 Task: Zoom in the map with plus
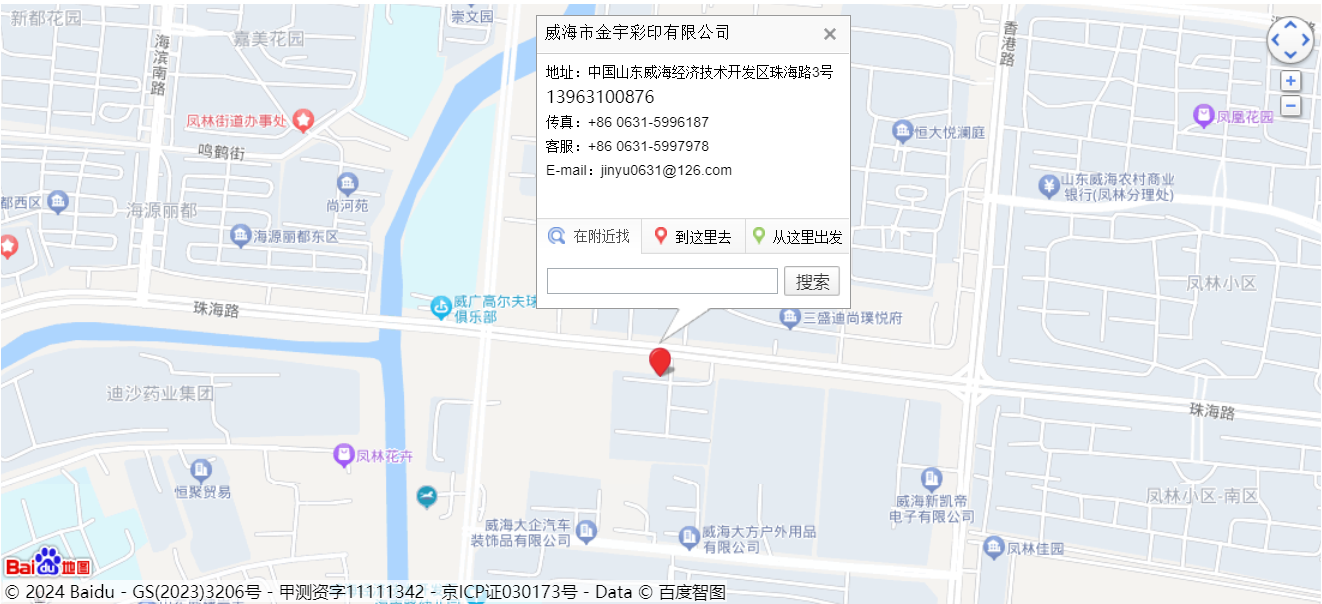click(x=1291, y=81)
